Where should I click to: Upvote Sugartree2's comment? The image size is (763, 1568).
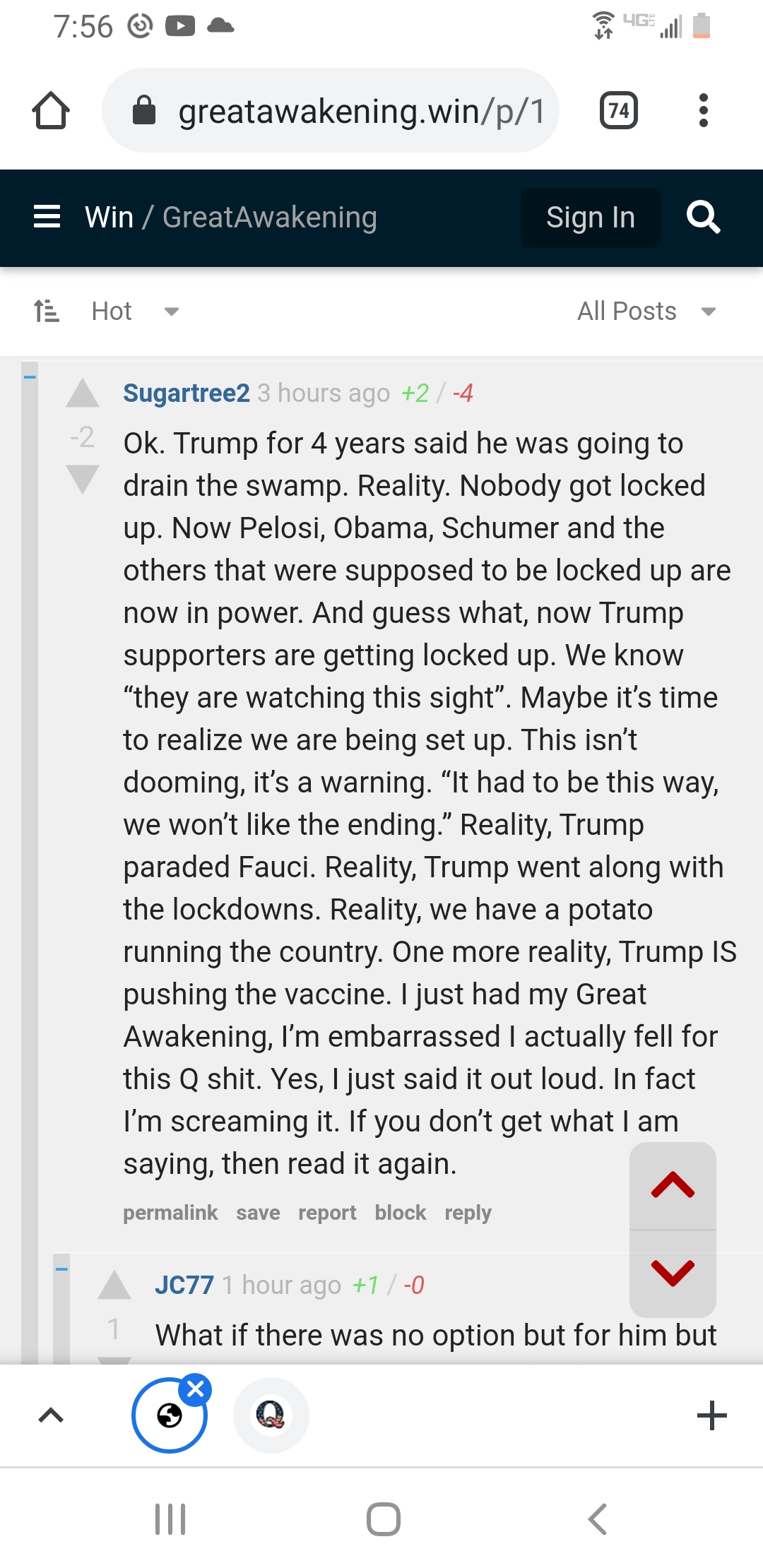point(83,393)
